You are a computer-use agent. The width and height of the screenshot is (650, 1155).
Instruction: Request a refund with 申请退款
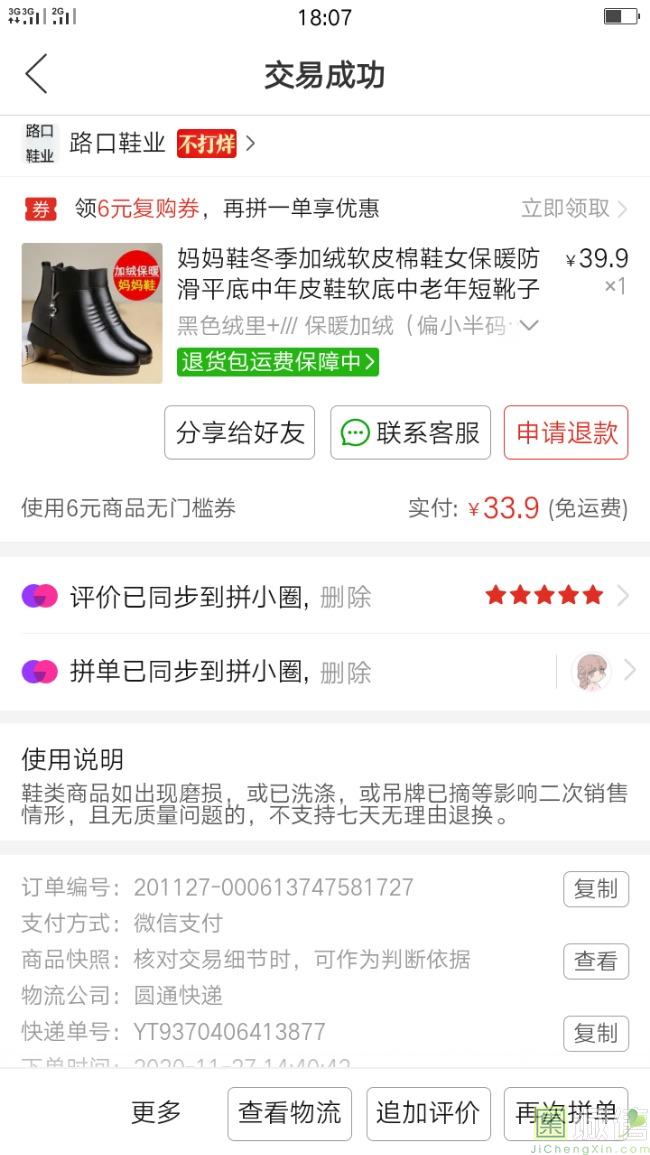tap(566, 433)
